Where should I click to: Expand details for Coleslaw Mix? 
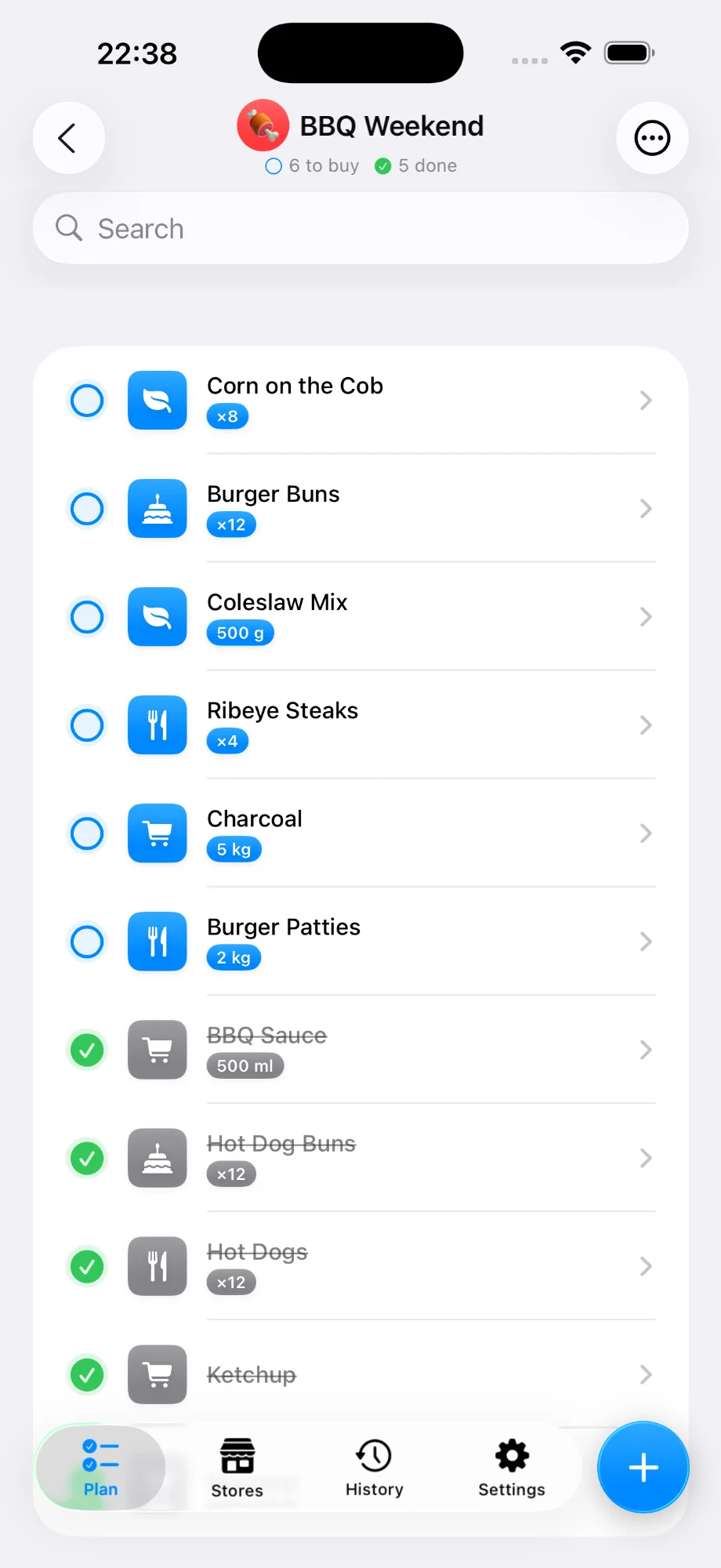pyautogui.click(x=645, y=617)
